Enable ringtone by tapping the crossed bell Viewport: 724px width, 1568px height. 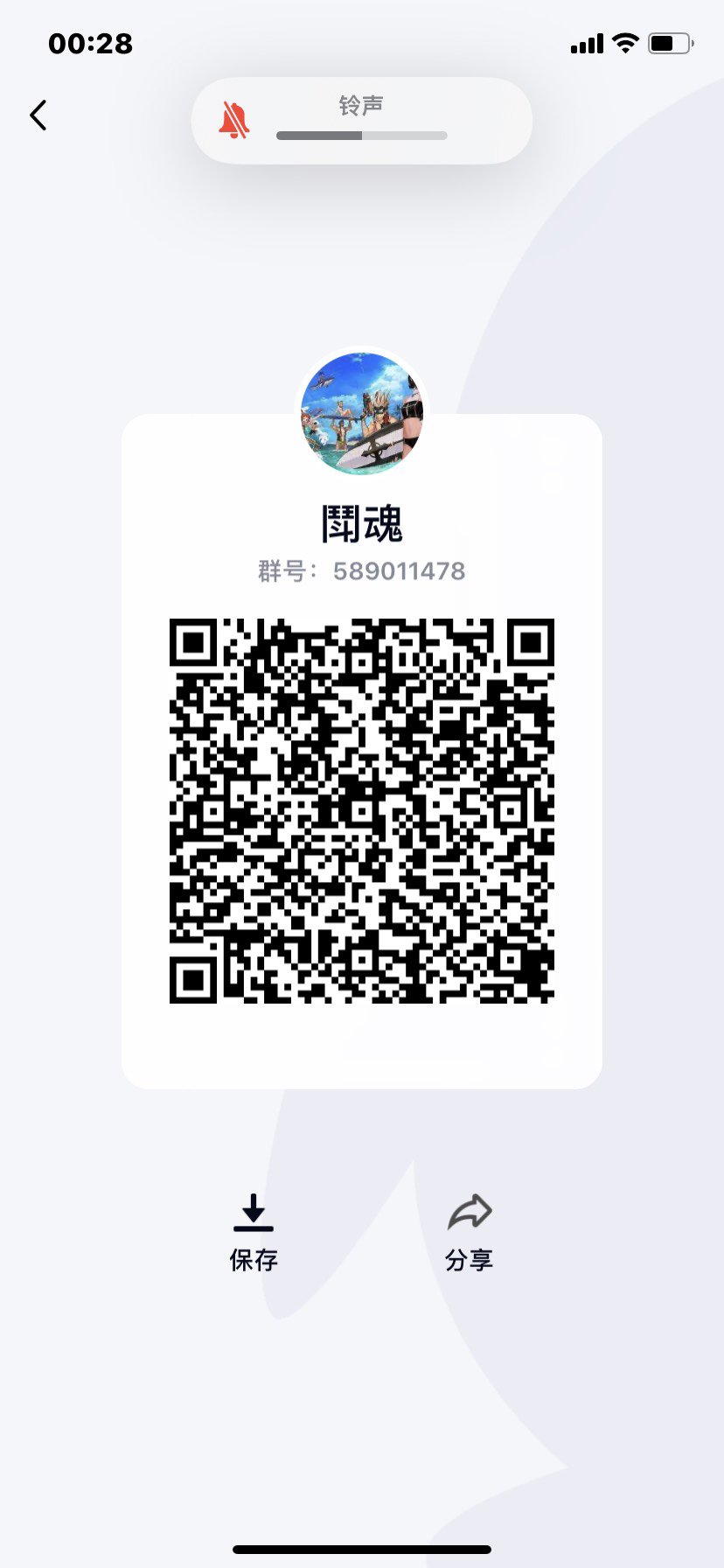point(234,119)
